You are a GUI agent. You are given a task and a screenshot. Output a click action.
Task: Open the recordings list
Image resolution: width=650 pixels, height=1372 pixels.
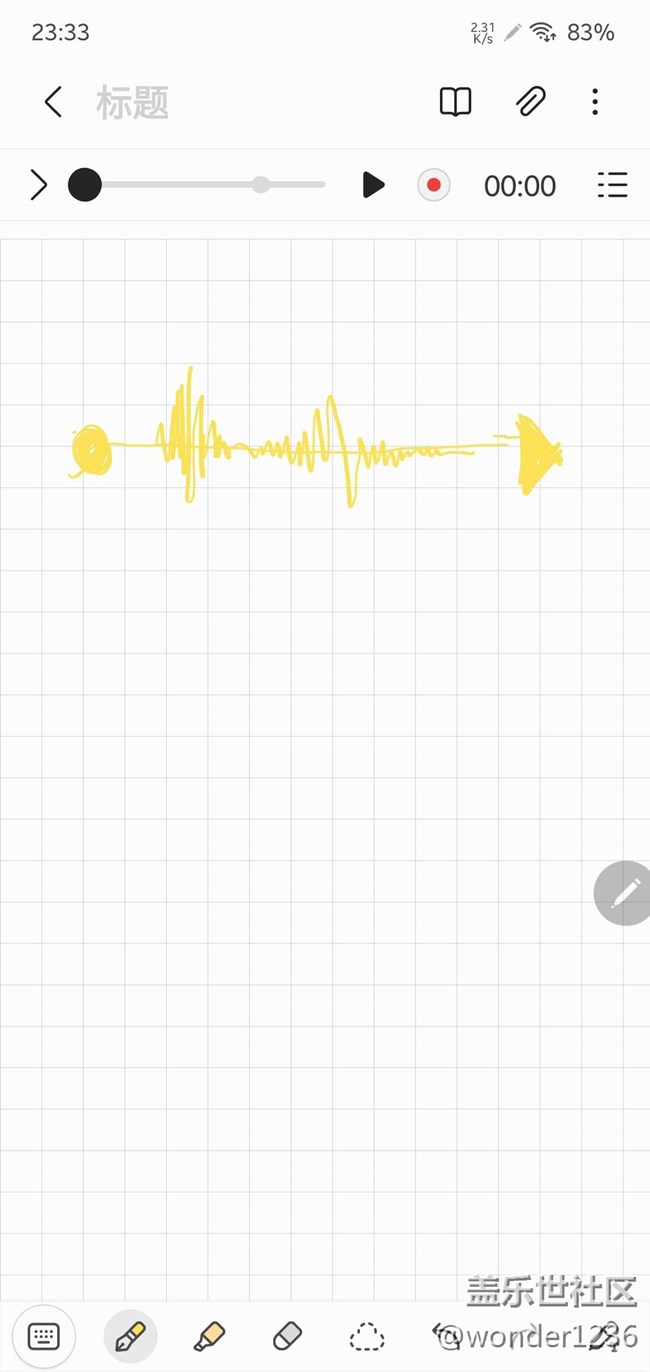pyautogui.click(x=612, y=185)
